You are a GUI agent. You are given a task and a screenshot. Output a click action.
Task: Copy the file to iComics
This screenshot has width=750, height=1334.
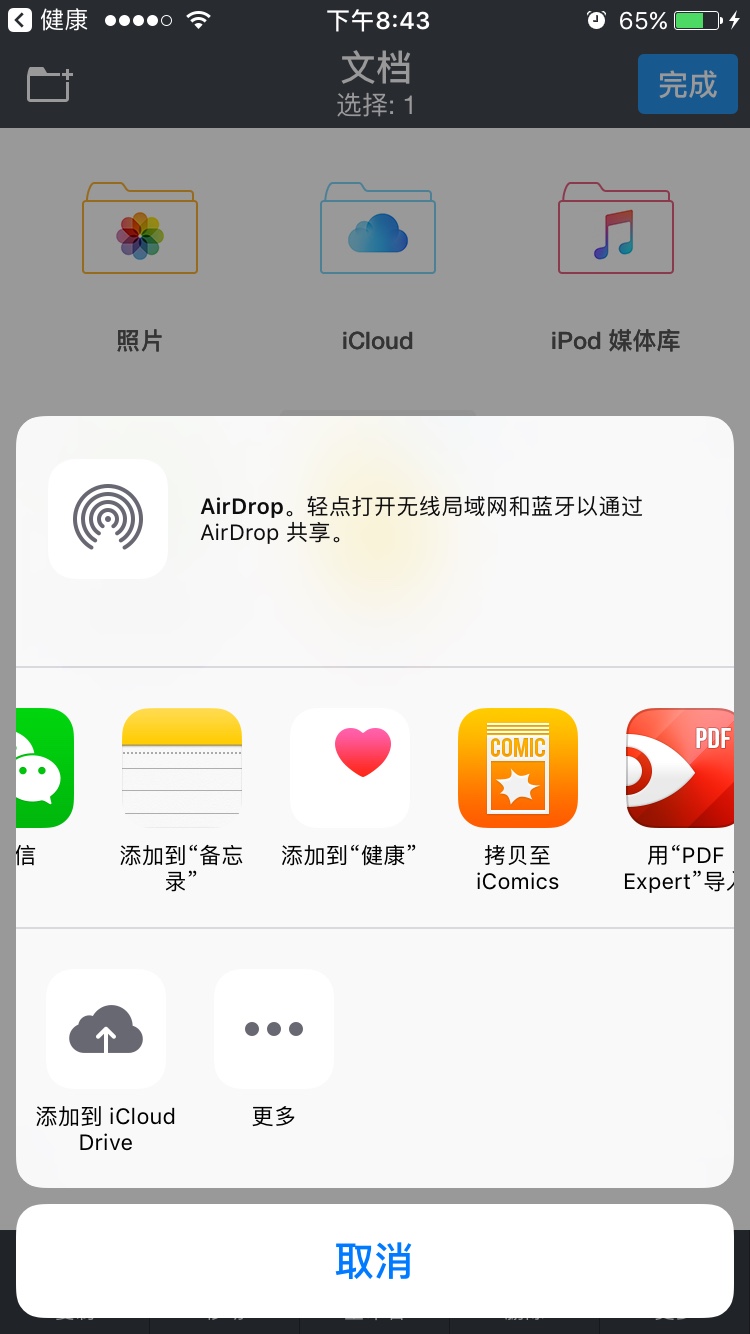coord(518,768)
